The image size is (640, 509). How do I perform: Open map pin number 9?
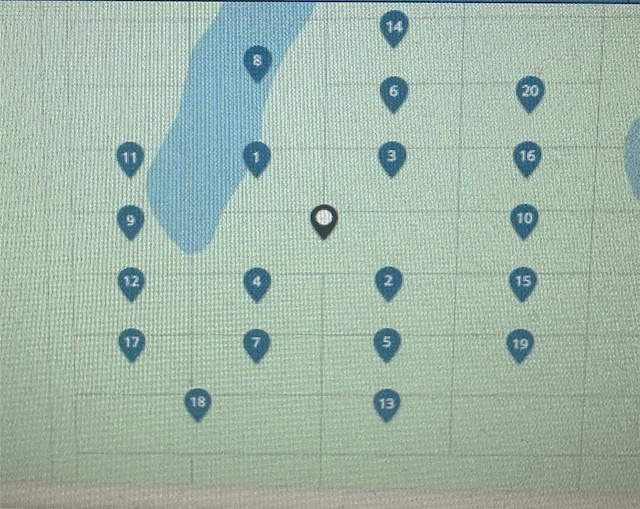[x=130, y=219]
